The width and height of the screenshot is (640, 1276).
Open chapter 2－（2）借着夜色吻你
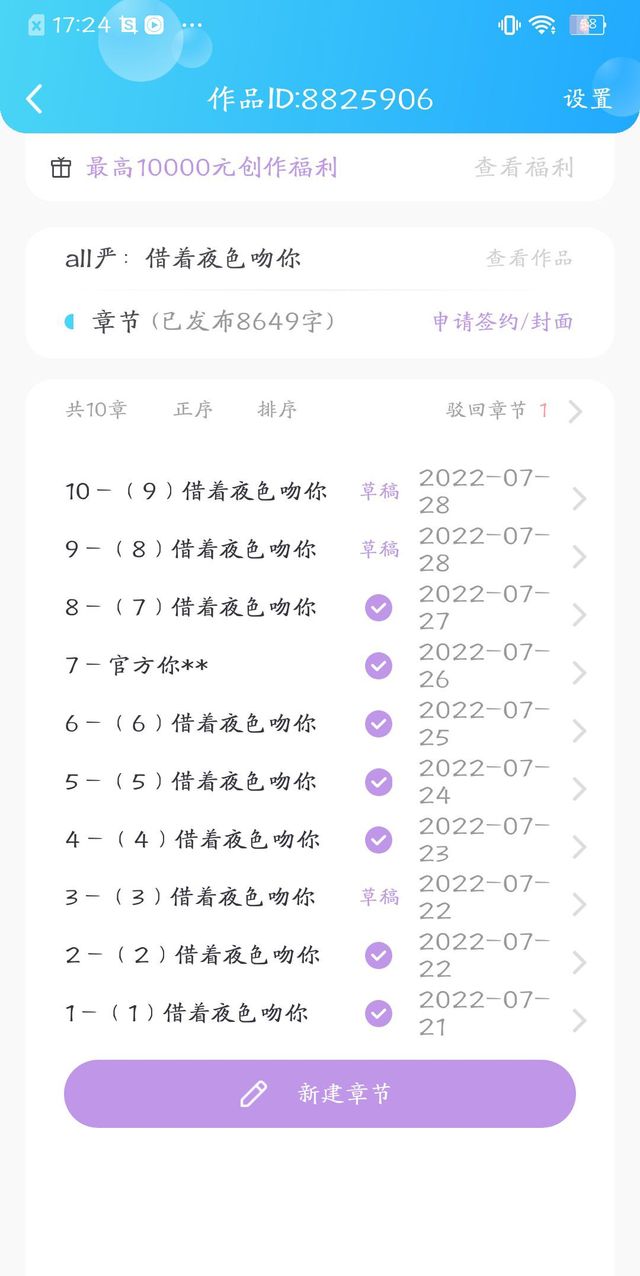(193, 955)
